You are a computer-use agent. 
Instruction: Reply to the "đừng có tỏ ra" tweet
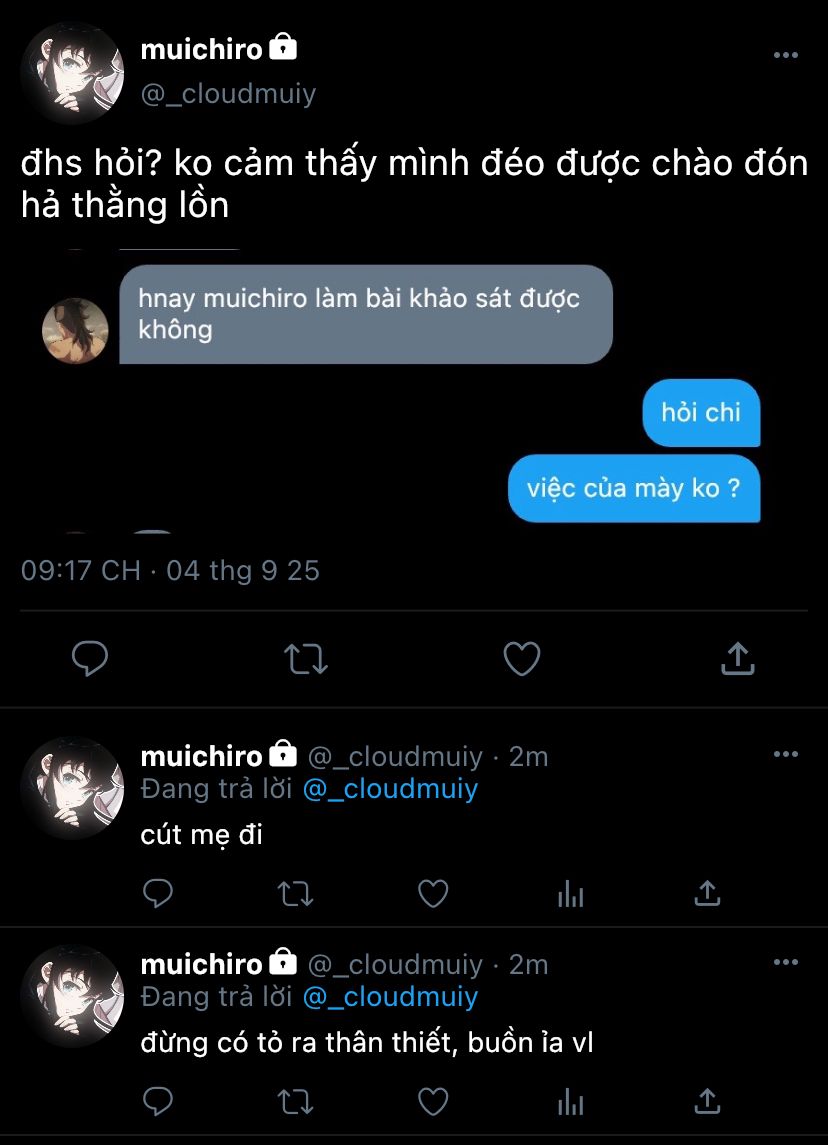tap(158, 1101)
